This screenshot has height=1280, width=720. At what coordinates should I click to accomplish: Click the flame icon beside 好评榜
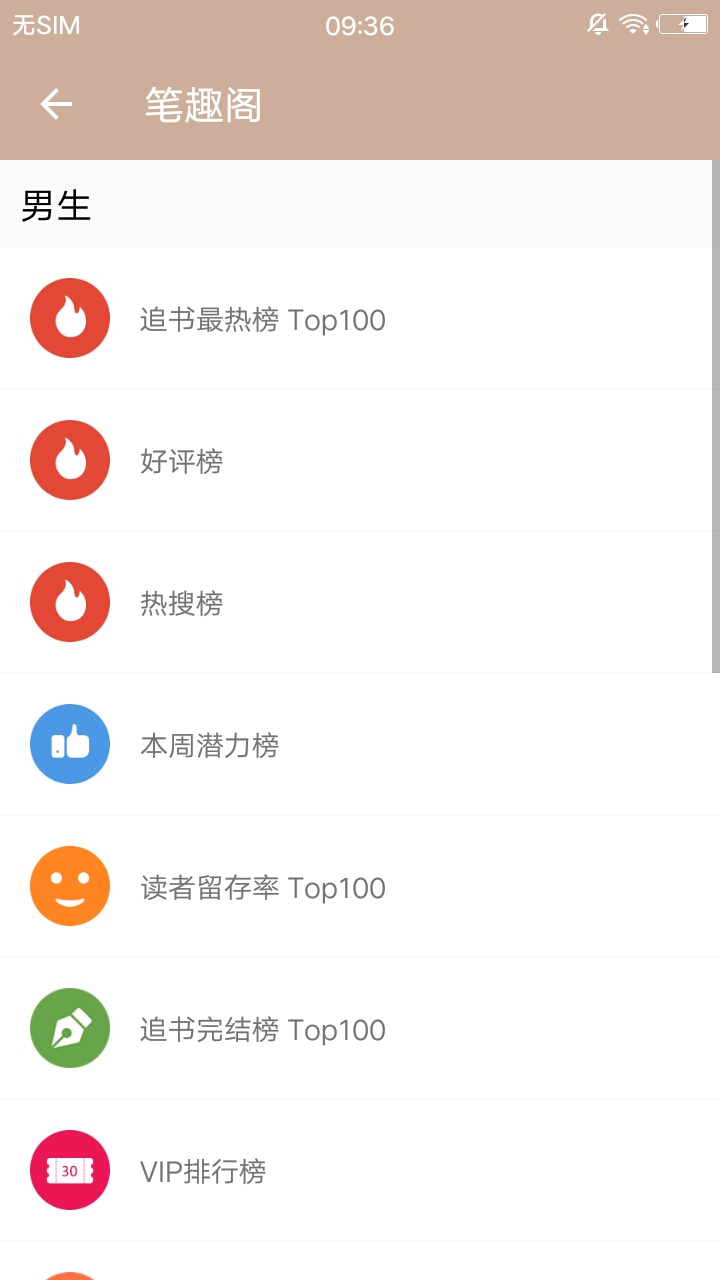point(69,460)
